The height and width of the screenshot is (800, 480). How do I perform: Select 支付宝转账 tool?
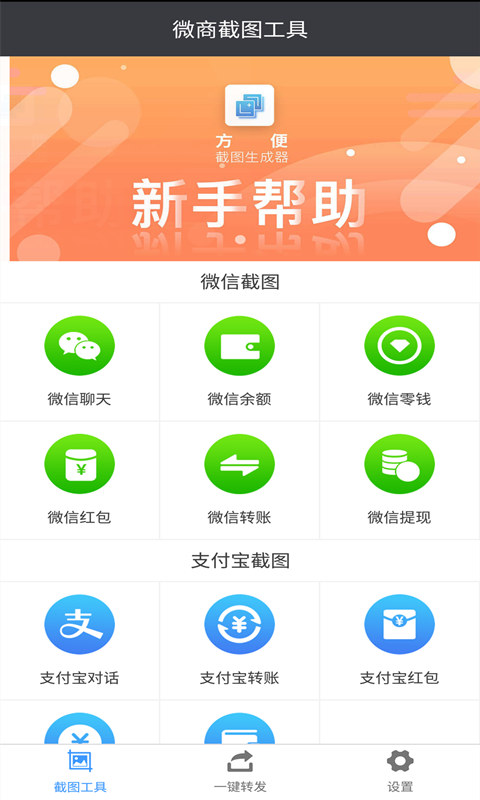click(239, 641)
